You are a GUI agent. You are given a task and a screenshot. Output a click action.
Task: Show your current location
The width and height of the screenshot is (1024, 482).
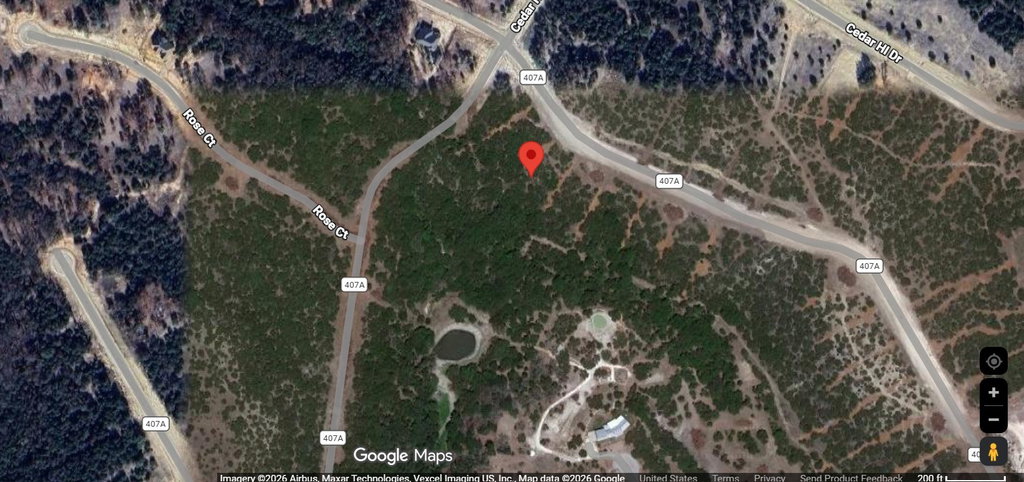993,361
